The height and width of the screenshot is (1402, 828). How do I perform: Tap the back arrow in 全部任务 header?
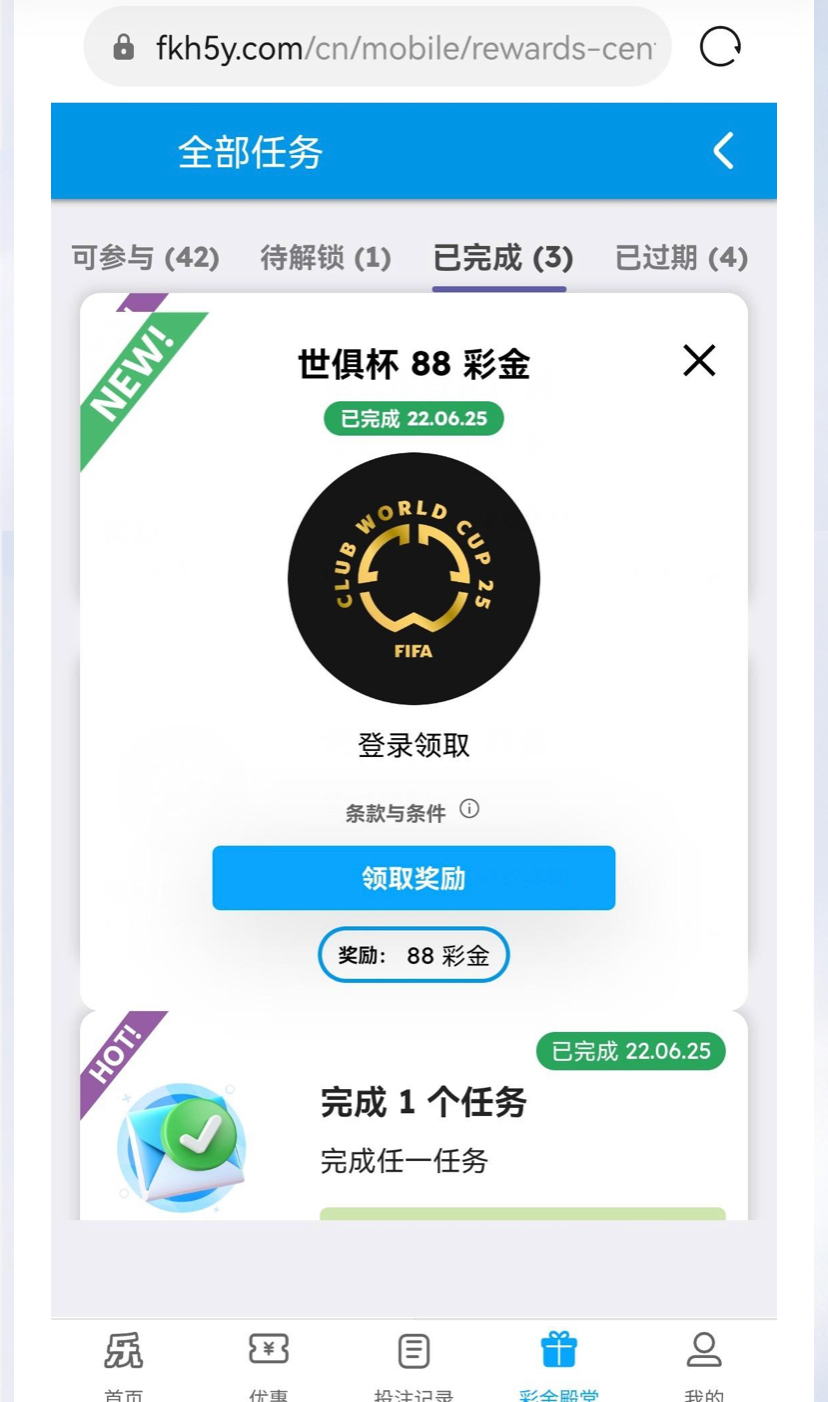[723, 151]
